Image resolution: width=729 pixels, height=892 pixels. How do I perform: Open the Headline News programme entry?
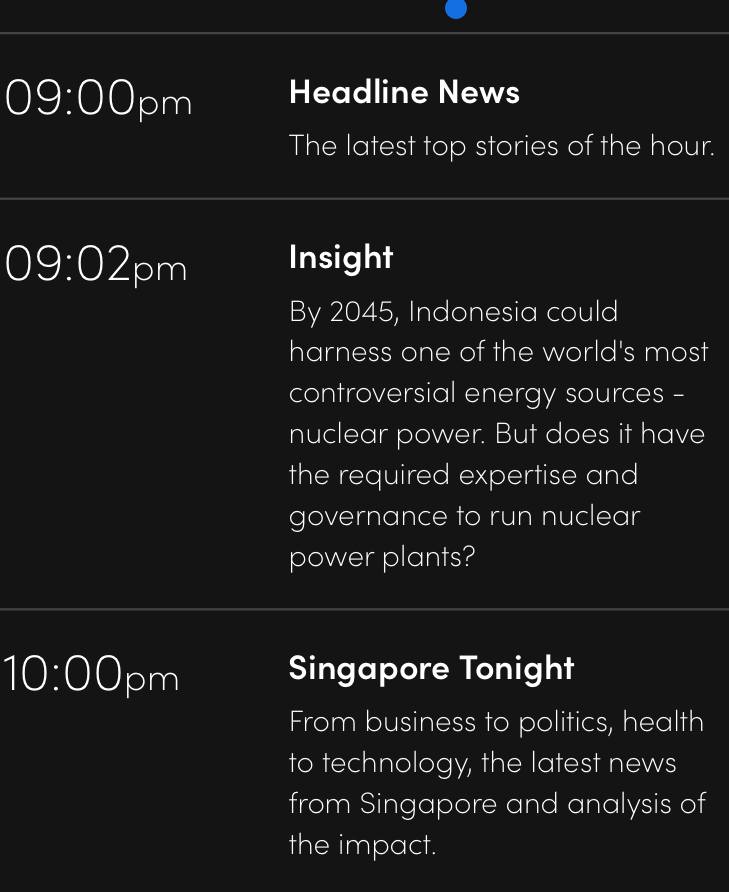pyautogui.click(x=404, y=92)
